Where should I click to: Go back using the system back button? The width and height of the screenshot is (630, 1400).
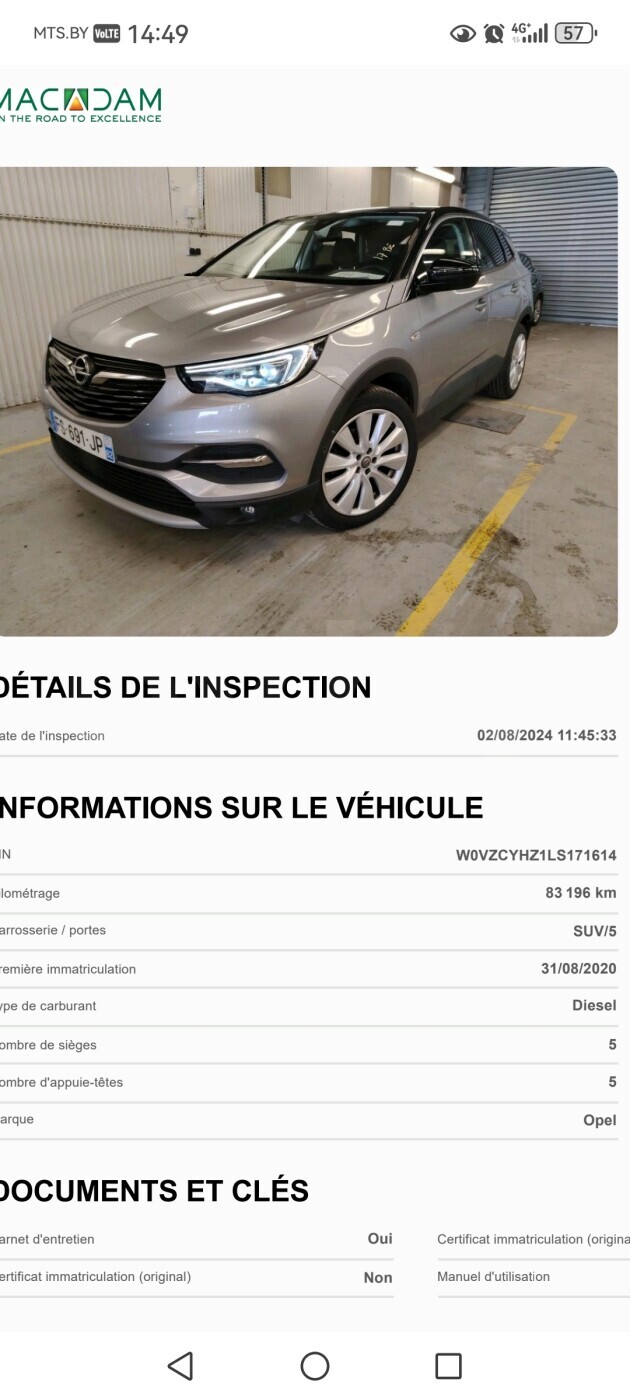coord(180,1365)
